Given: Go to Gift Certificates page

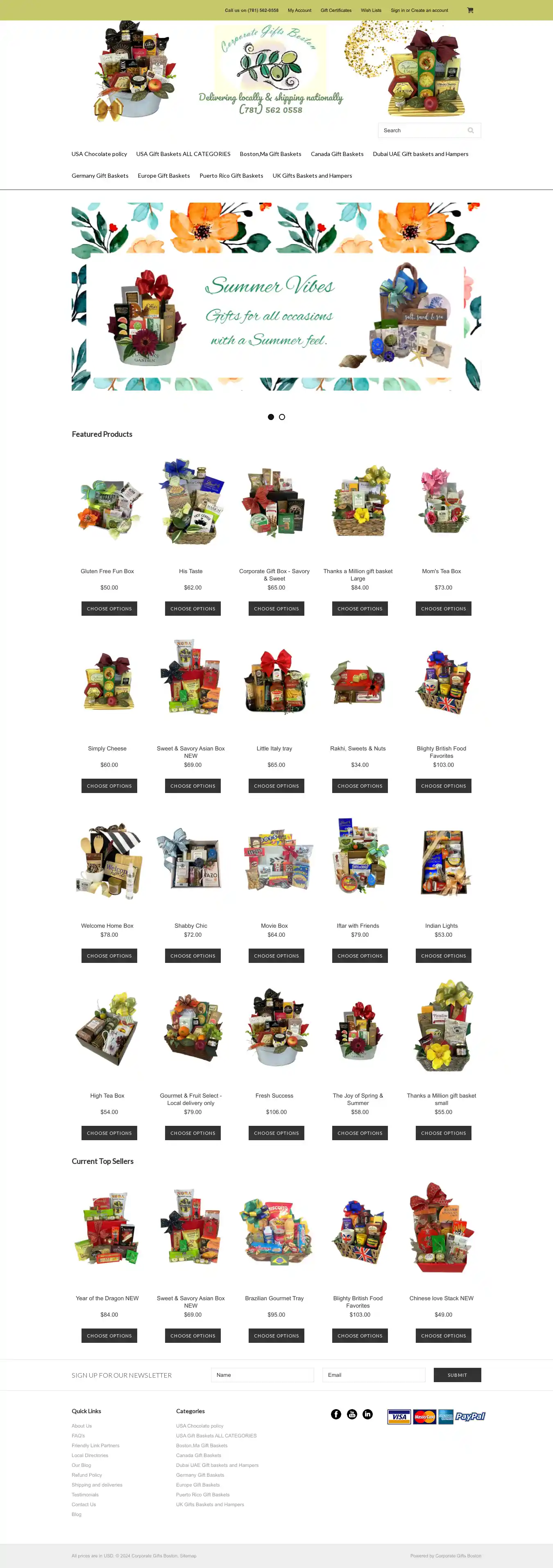Looking at the screenshot, I should (335, 10).
